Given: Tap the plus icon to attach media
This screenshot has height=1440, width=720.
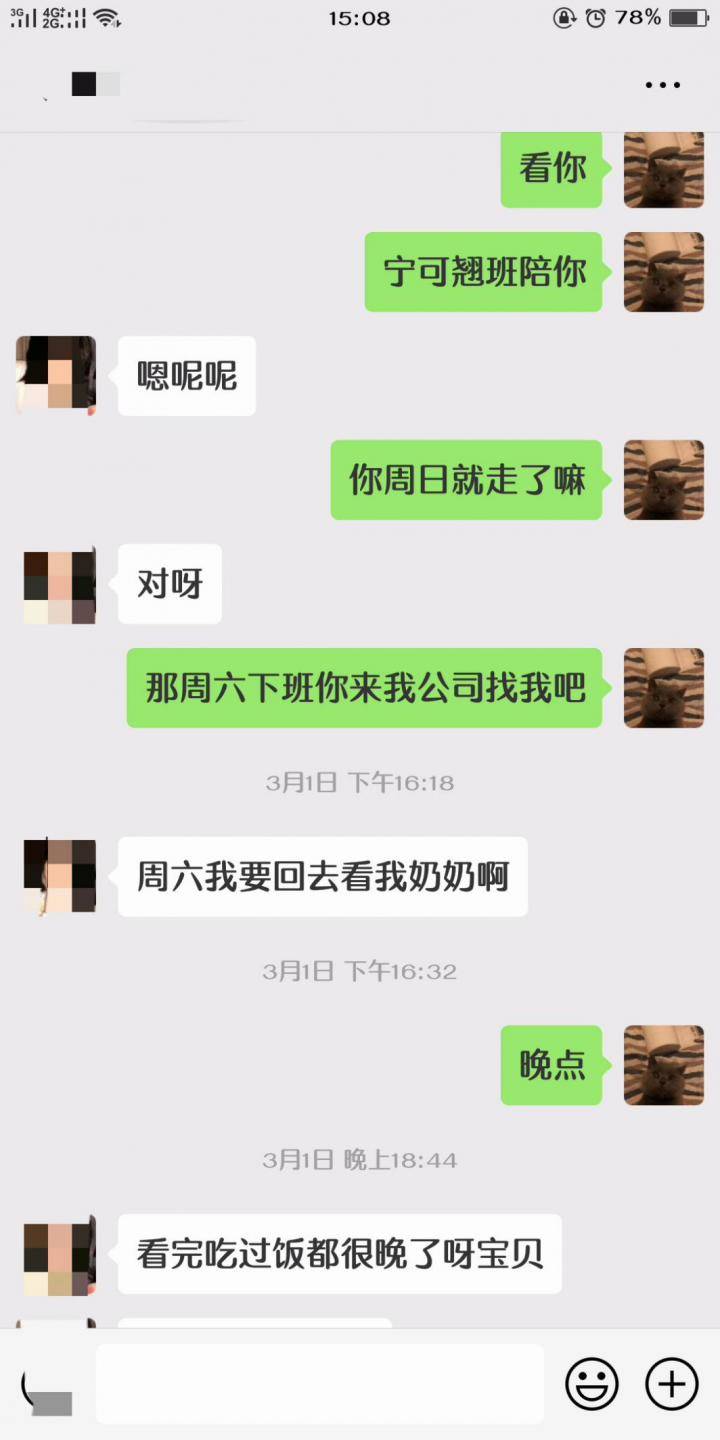Looking at the screenshot, I should click(670, 1384).
